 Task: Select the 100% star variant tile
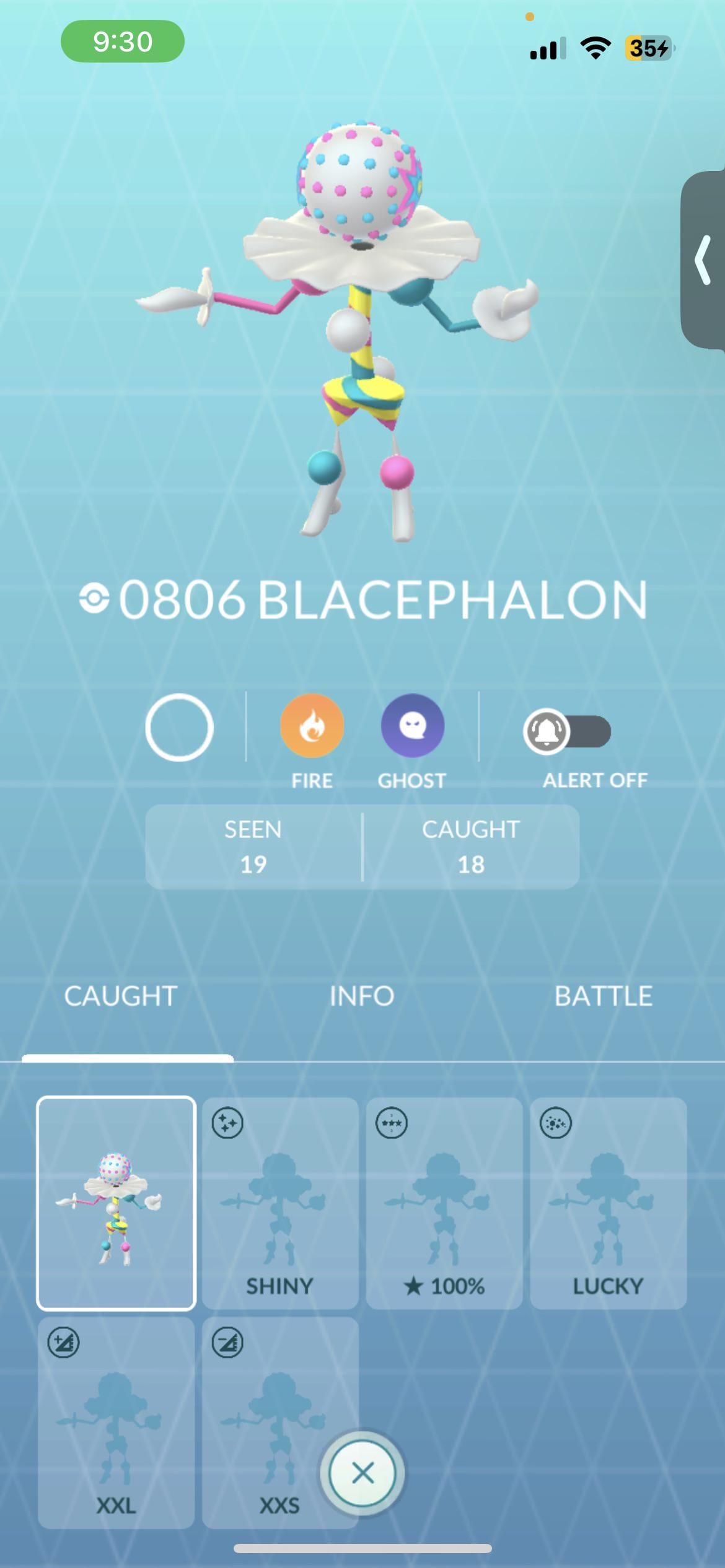click(444, 1203)
